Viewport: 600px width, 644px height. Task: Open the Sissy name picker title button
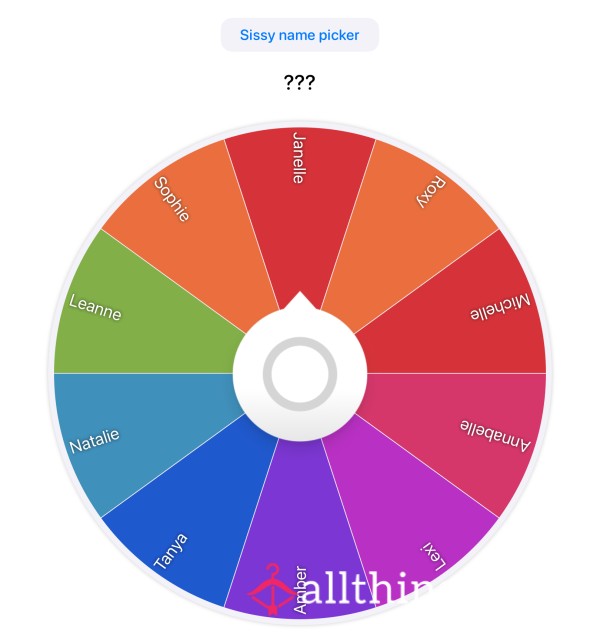[299, 35]
